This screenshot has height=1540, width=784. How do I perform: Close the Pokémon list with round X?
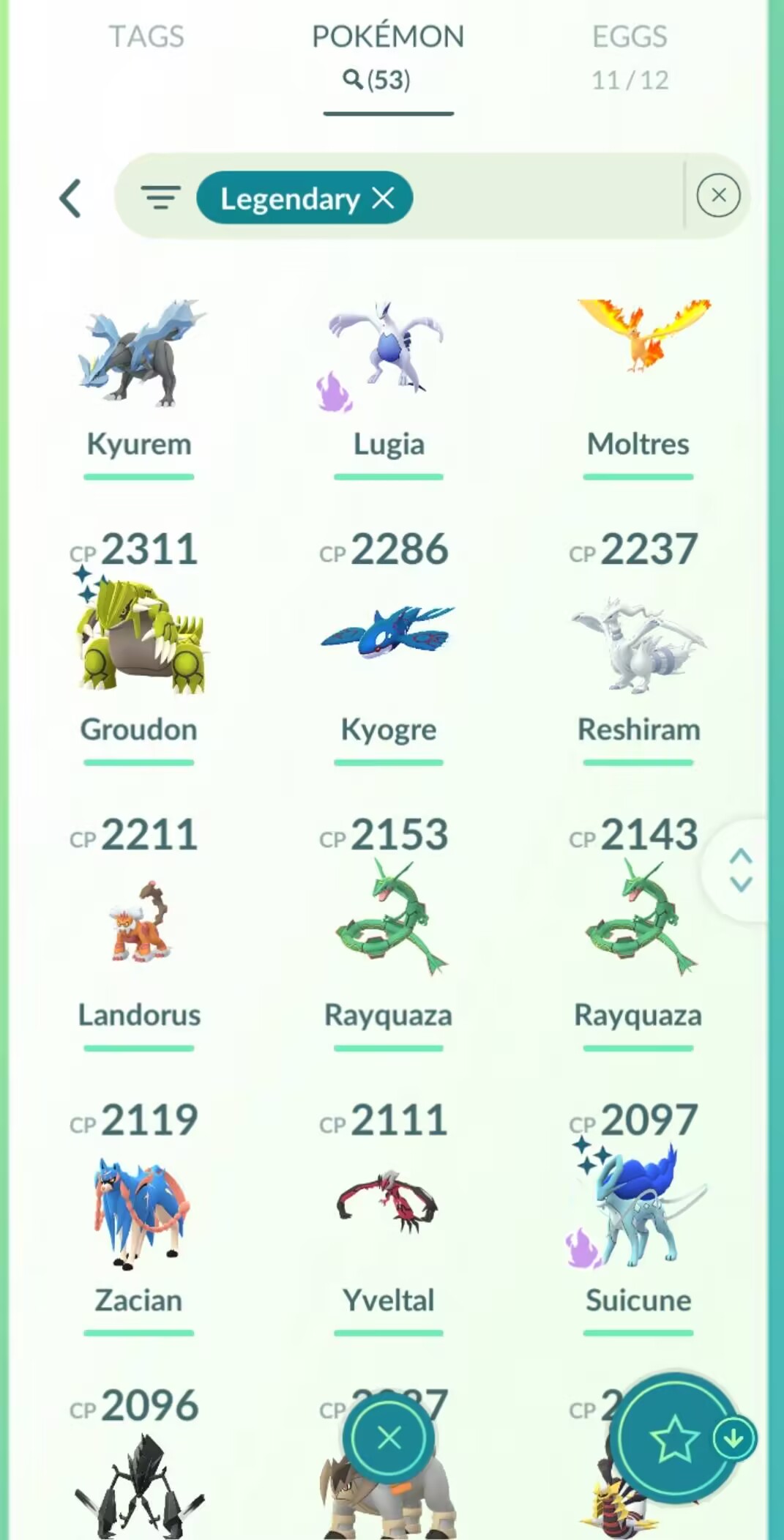click(389, 1438)
